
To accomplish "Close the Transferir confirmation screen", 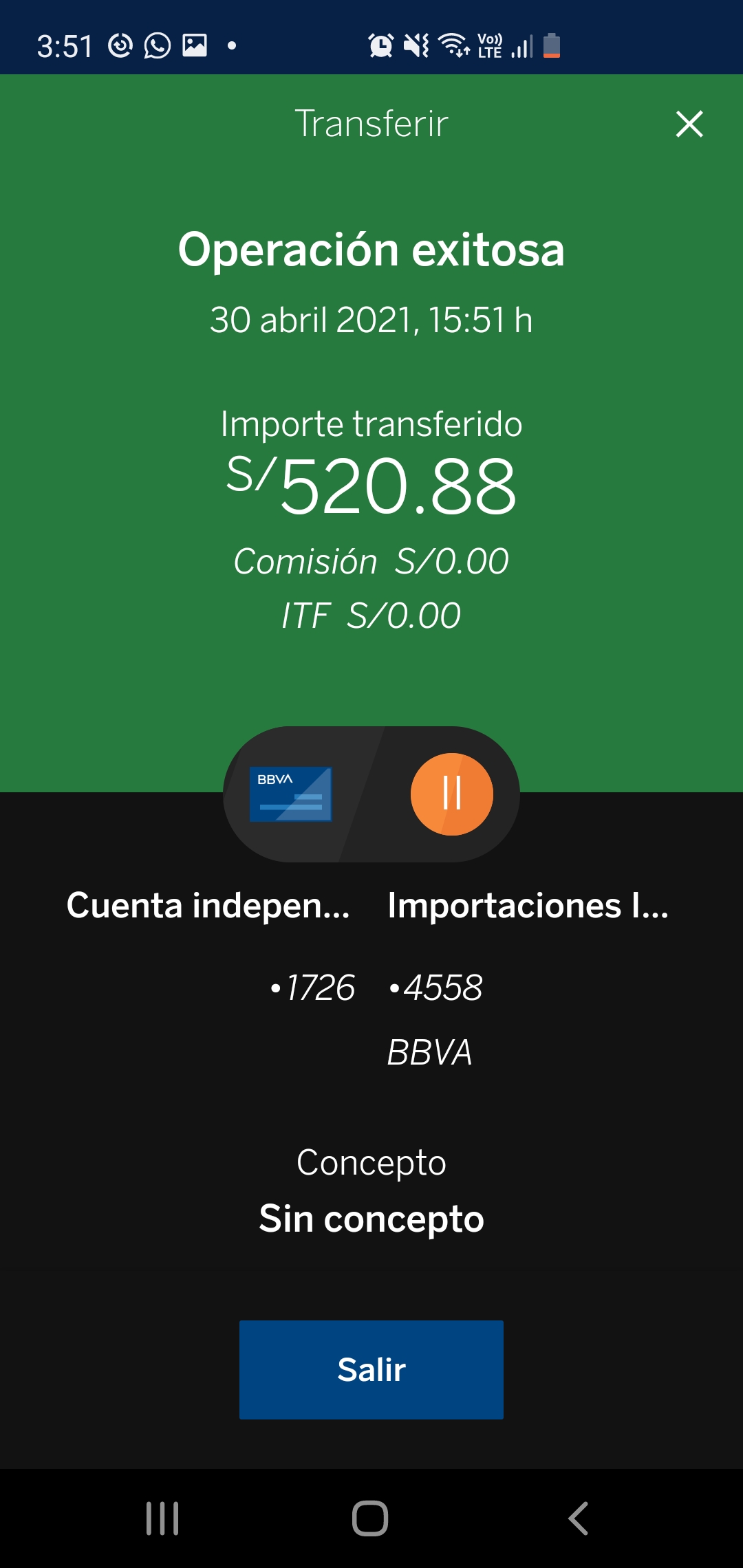I will tap(689, 124).
